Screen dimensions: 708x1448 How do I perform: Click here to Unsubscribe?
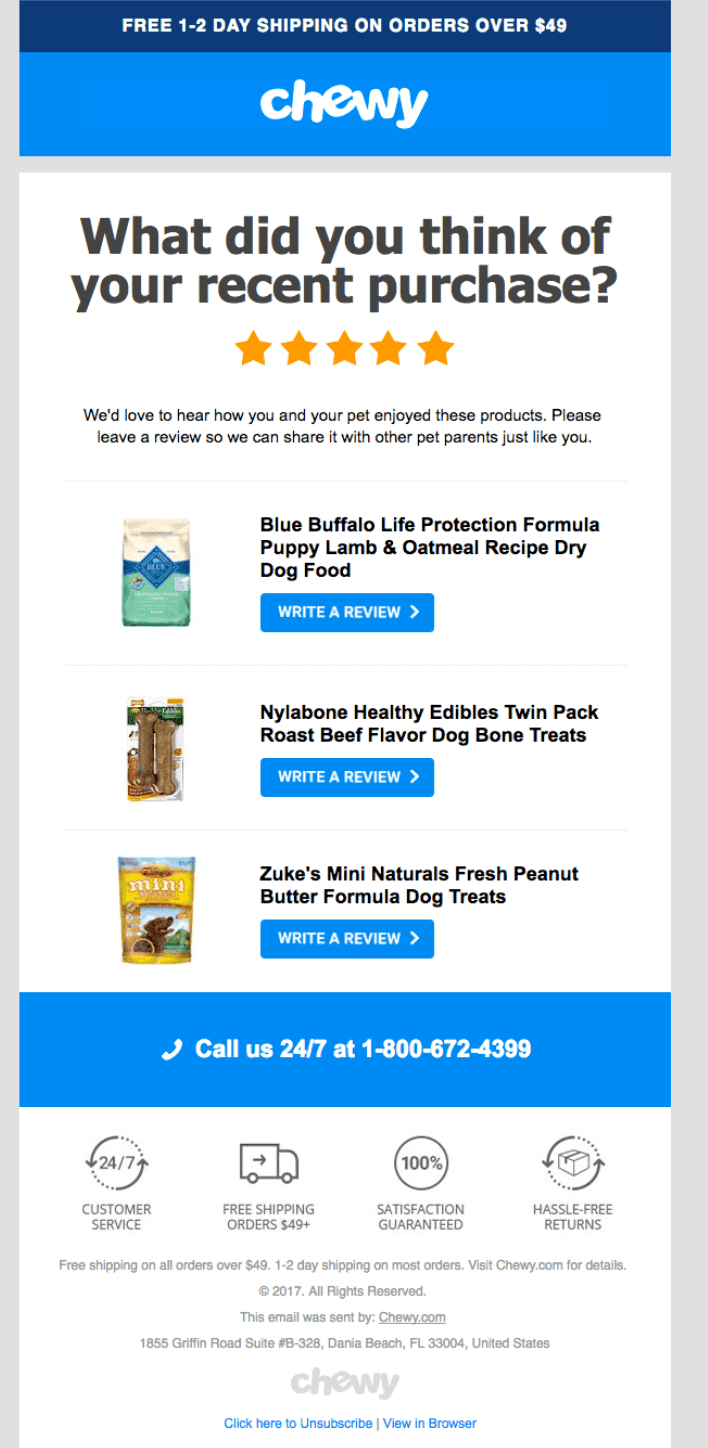(298, 1423)
